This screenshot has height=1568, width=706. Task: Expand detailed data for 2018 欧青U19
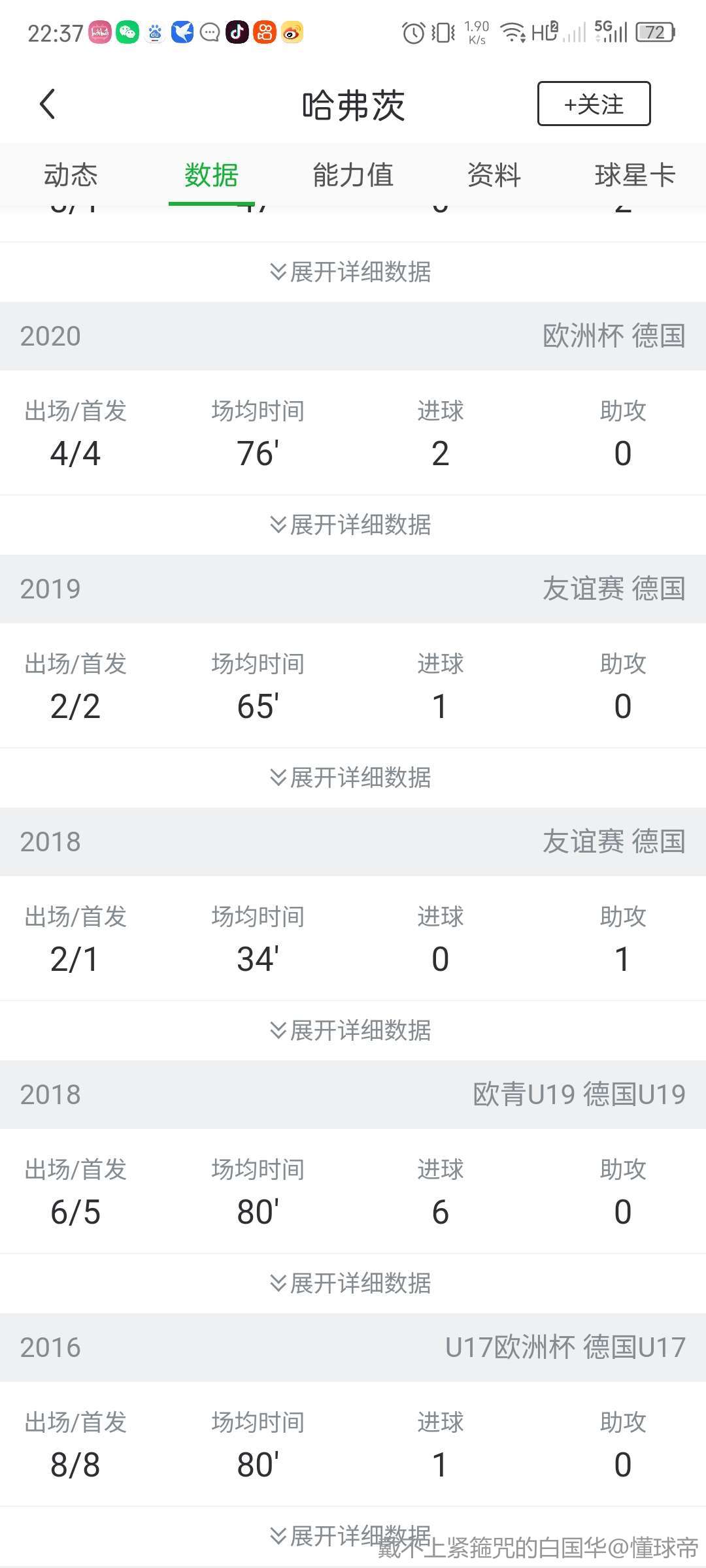click(x=351, y=1283)
